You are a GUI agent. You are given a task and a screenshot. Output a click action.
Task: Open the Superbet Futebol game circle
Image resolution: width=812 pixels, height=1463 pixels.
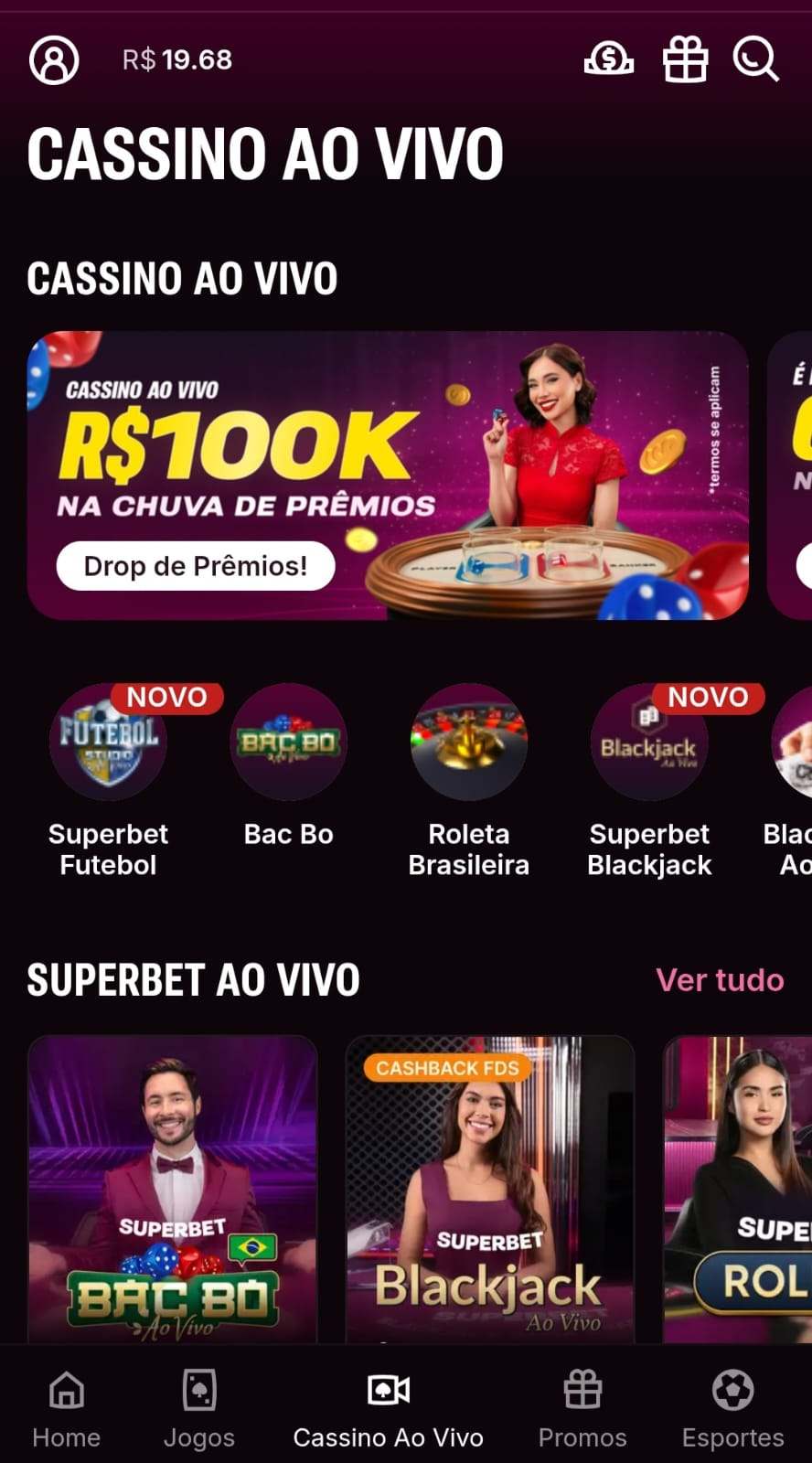point(108,742)
